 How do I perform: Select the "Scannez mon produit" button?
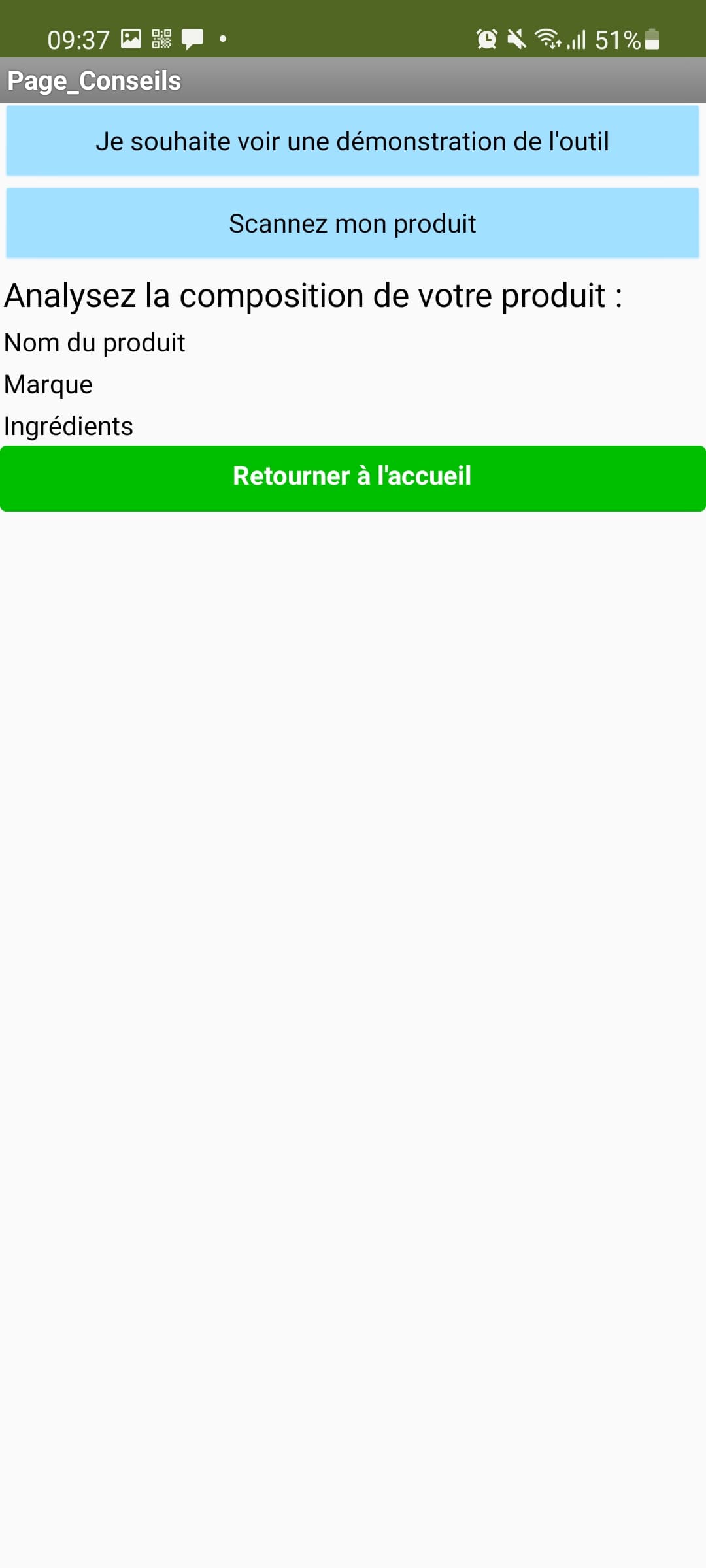click(352, 223)
